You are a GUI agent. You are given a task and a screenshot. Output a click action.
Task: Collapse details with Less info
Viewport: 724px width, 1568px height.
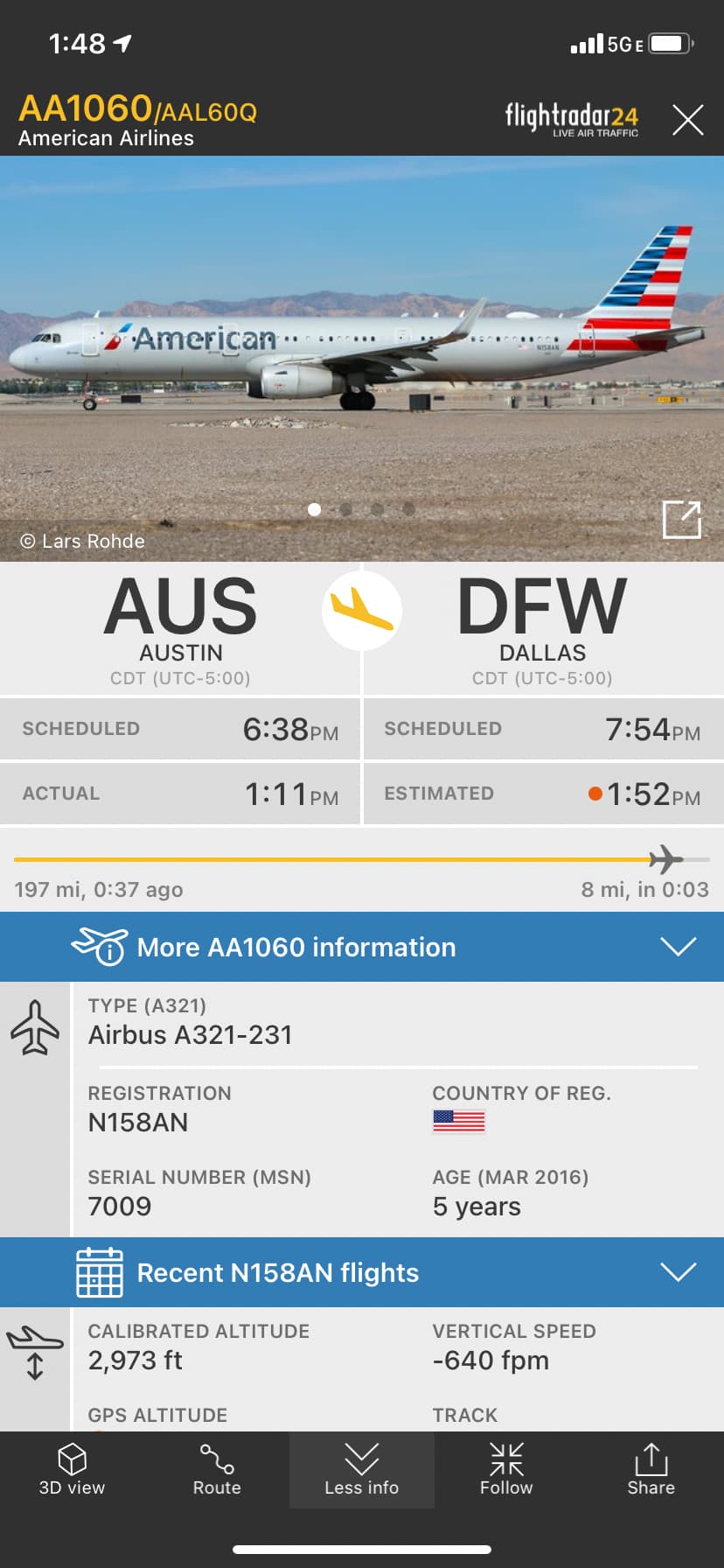point(361,1470)
